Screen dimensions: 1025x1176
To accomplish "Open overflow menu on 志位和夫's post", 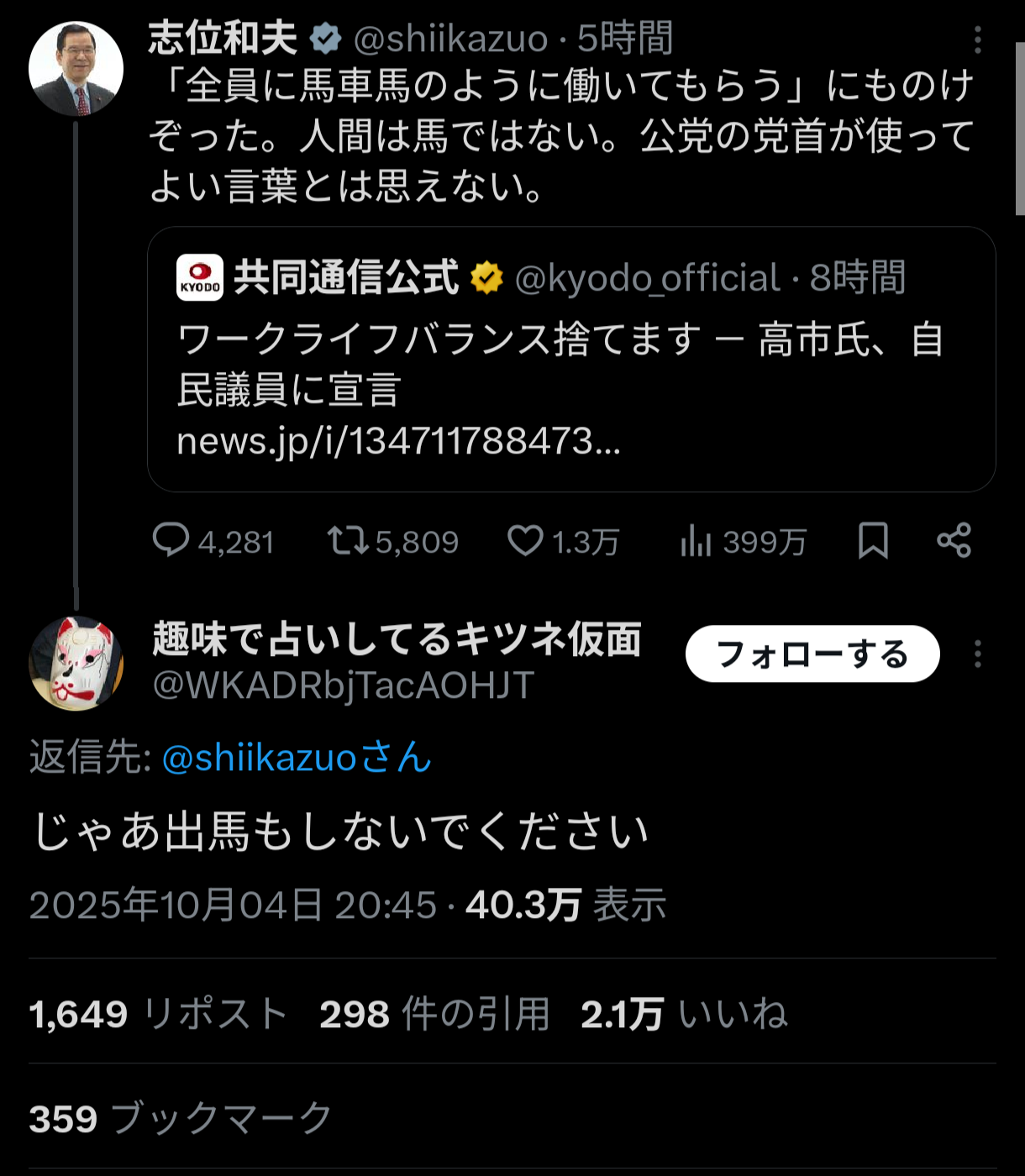I will coord(977,39).
